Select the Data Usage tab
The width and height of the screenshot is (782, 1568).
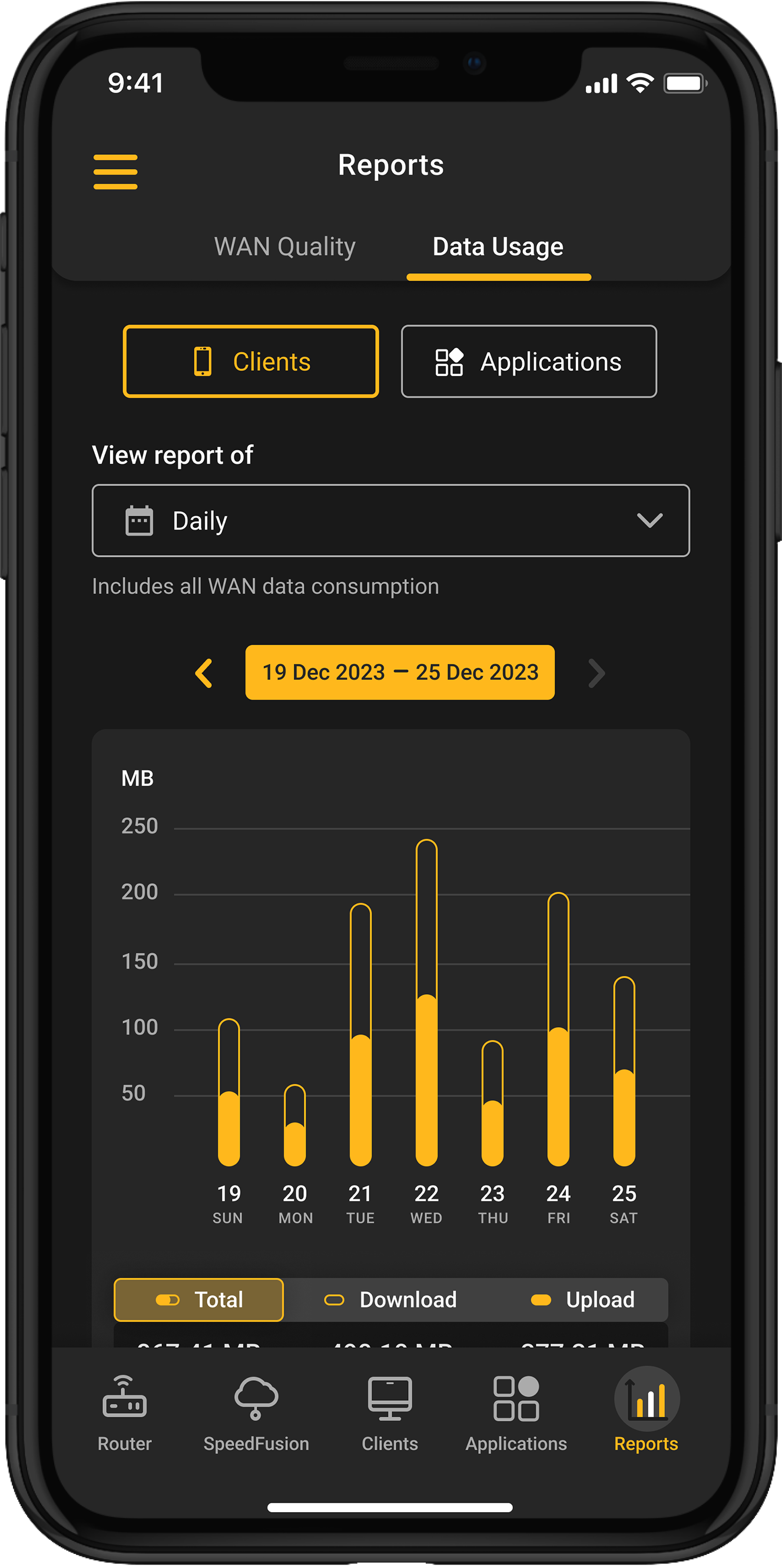click(x=498, y=247)
